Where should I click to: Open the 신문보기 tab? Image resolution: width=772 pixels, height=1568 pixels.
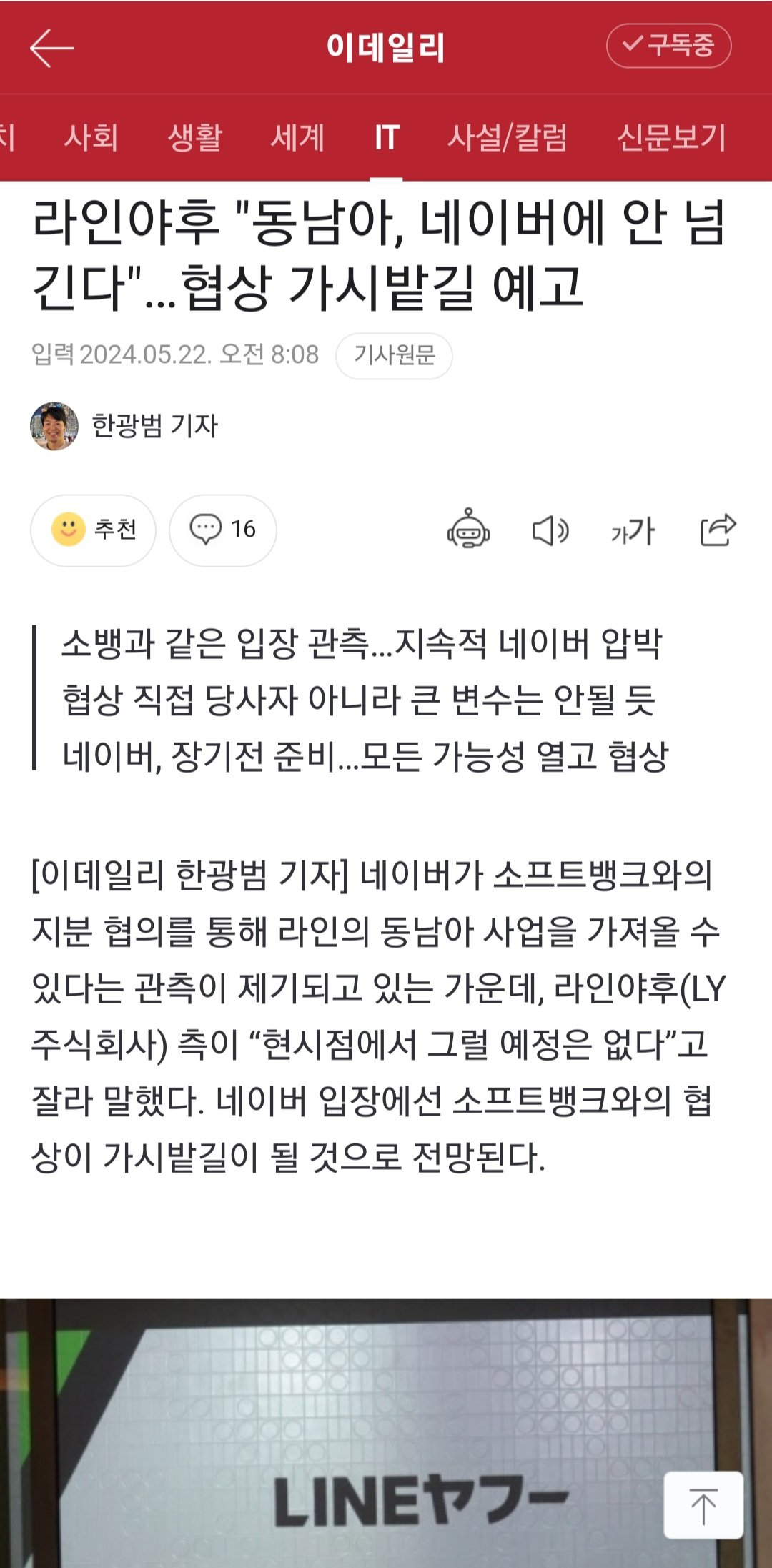pos(670,137)
